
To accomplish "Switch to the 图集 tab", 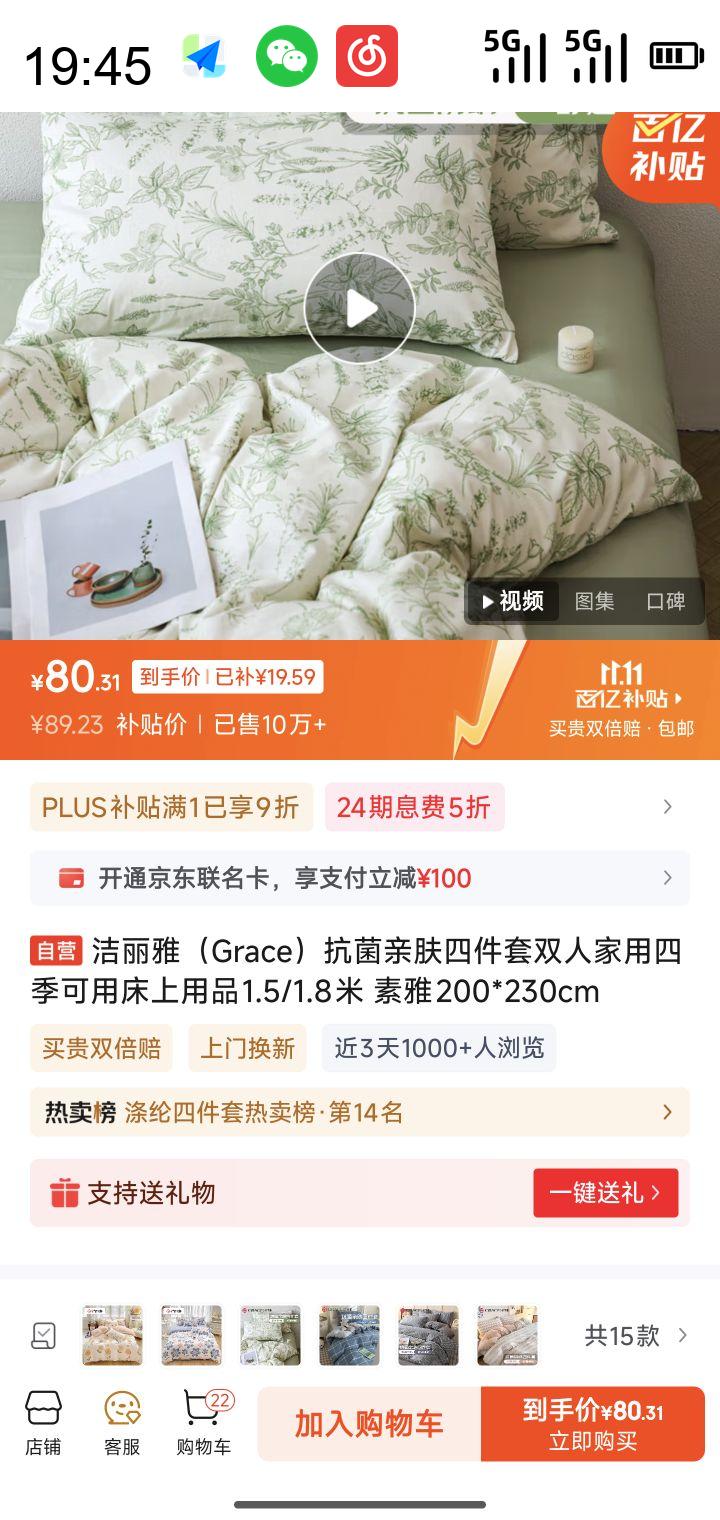I will 595,602.
